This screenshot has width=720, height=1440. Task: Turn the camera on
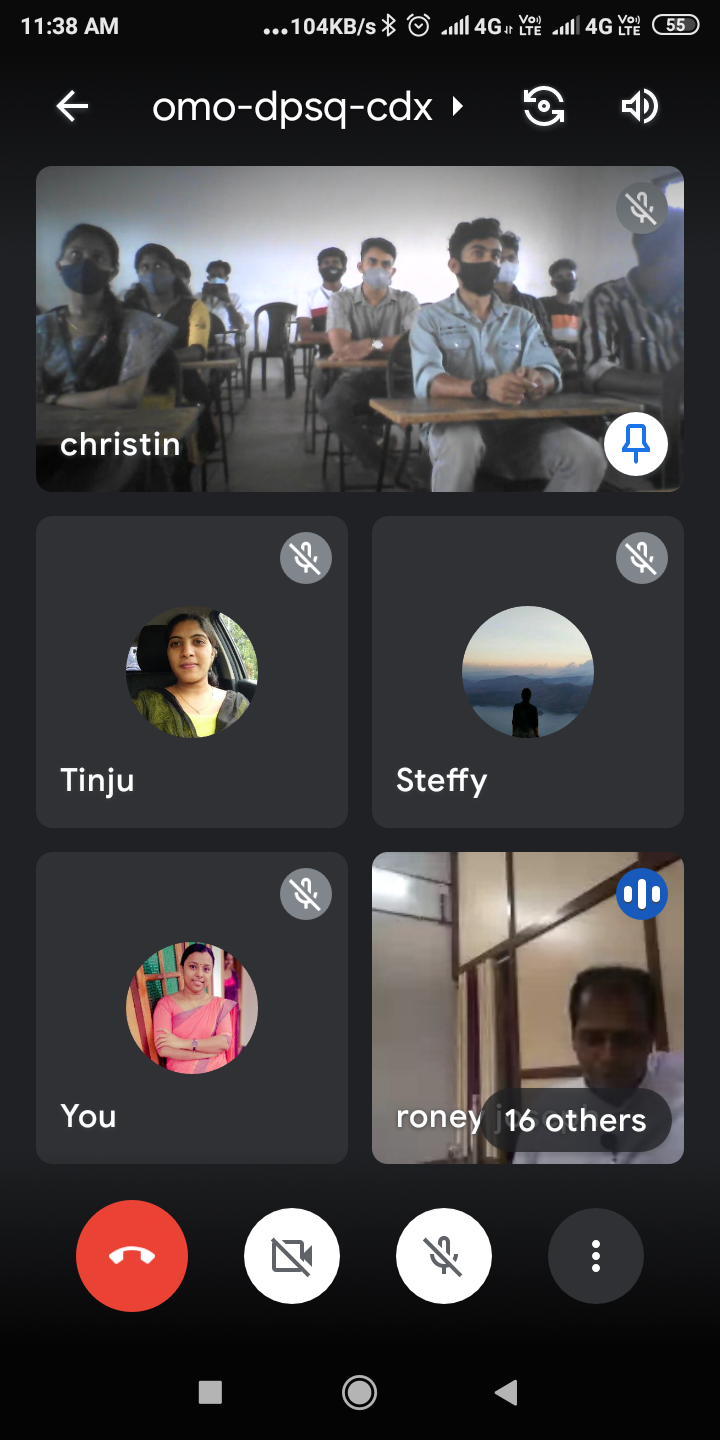click(x=292, y=1256)
